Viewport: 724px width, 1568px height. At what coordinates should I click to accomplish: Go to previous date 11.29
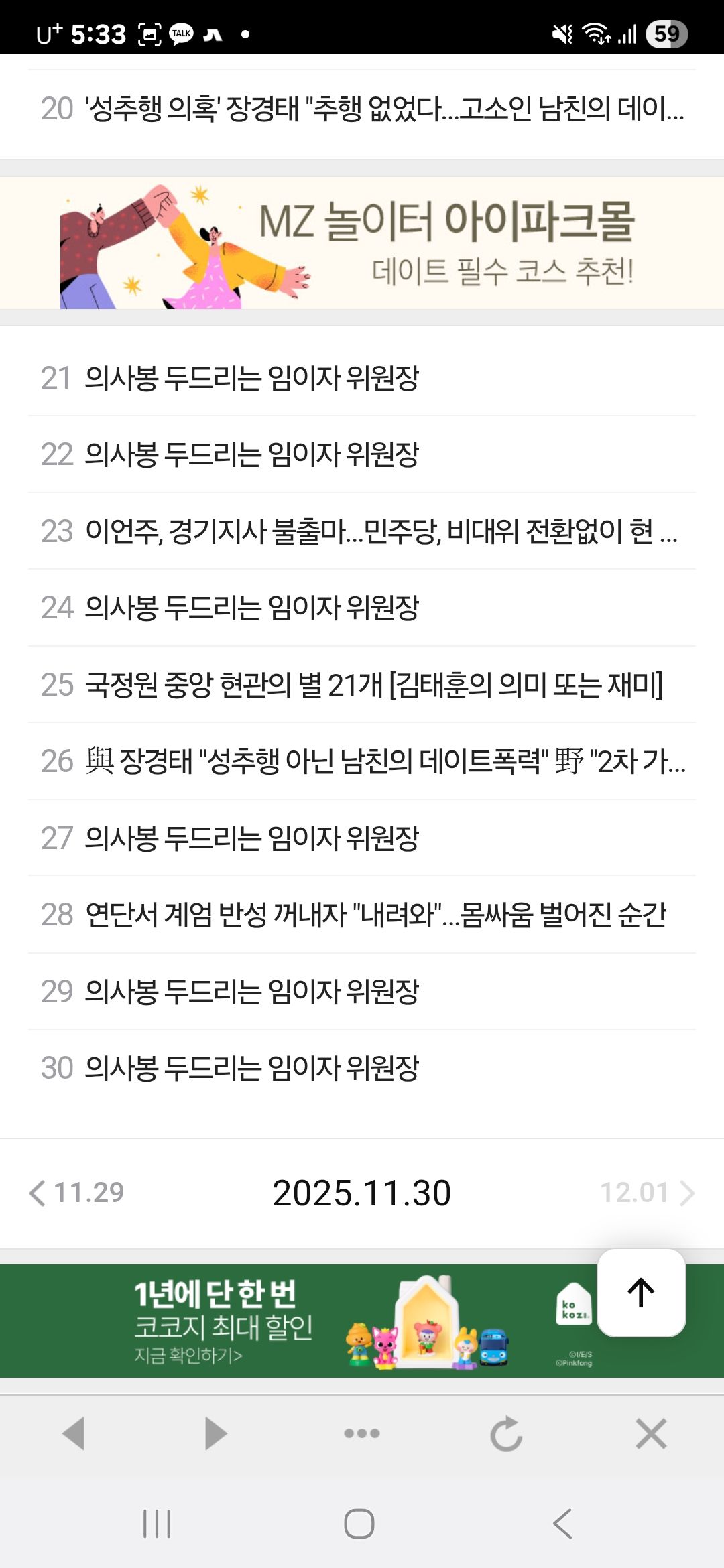[x=78, y=1193]
